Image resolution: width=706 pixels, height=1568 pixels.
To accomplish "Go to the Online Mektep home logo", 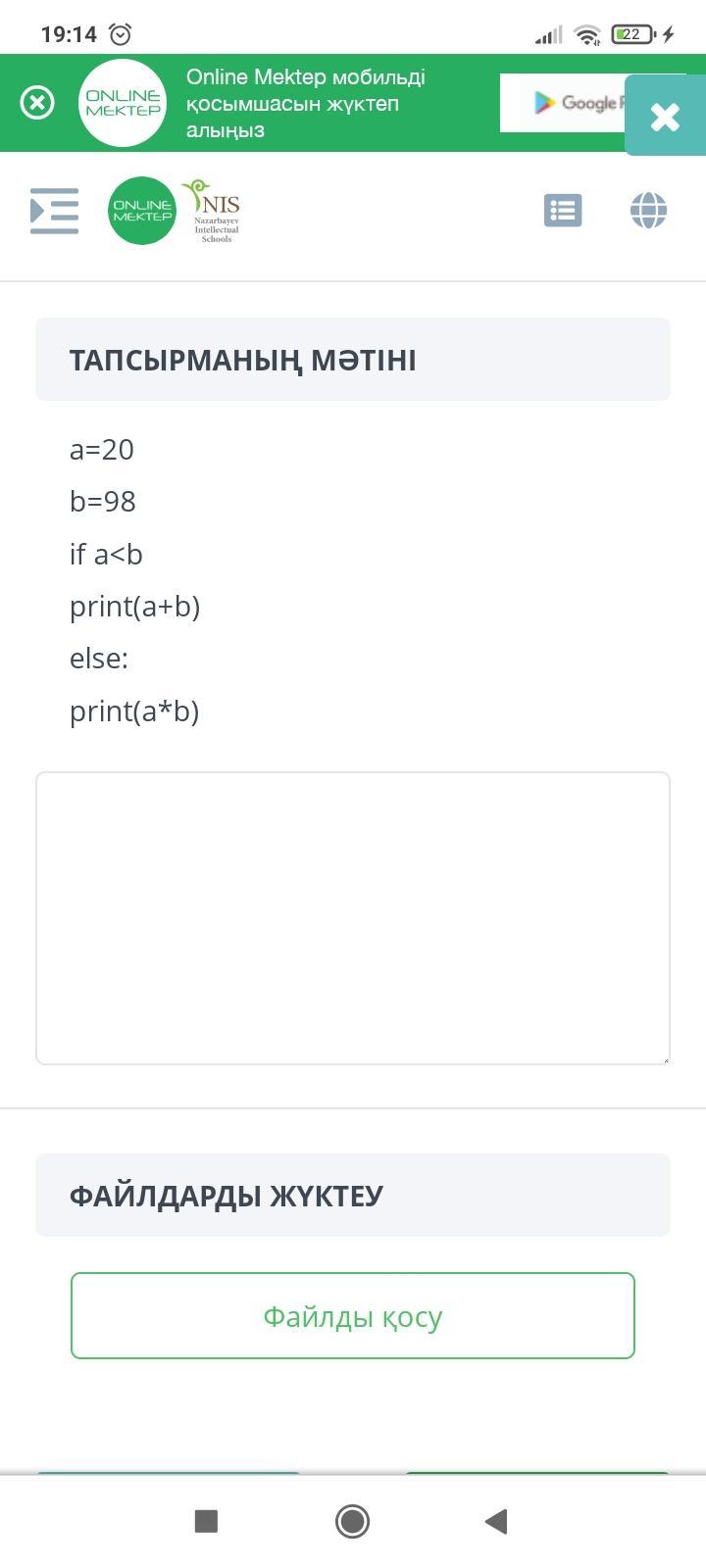I will (x=142, y=211).
